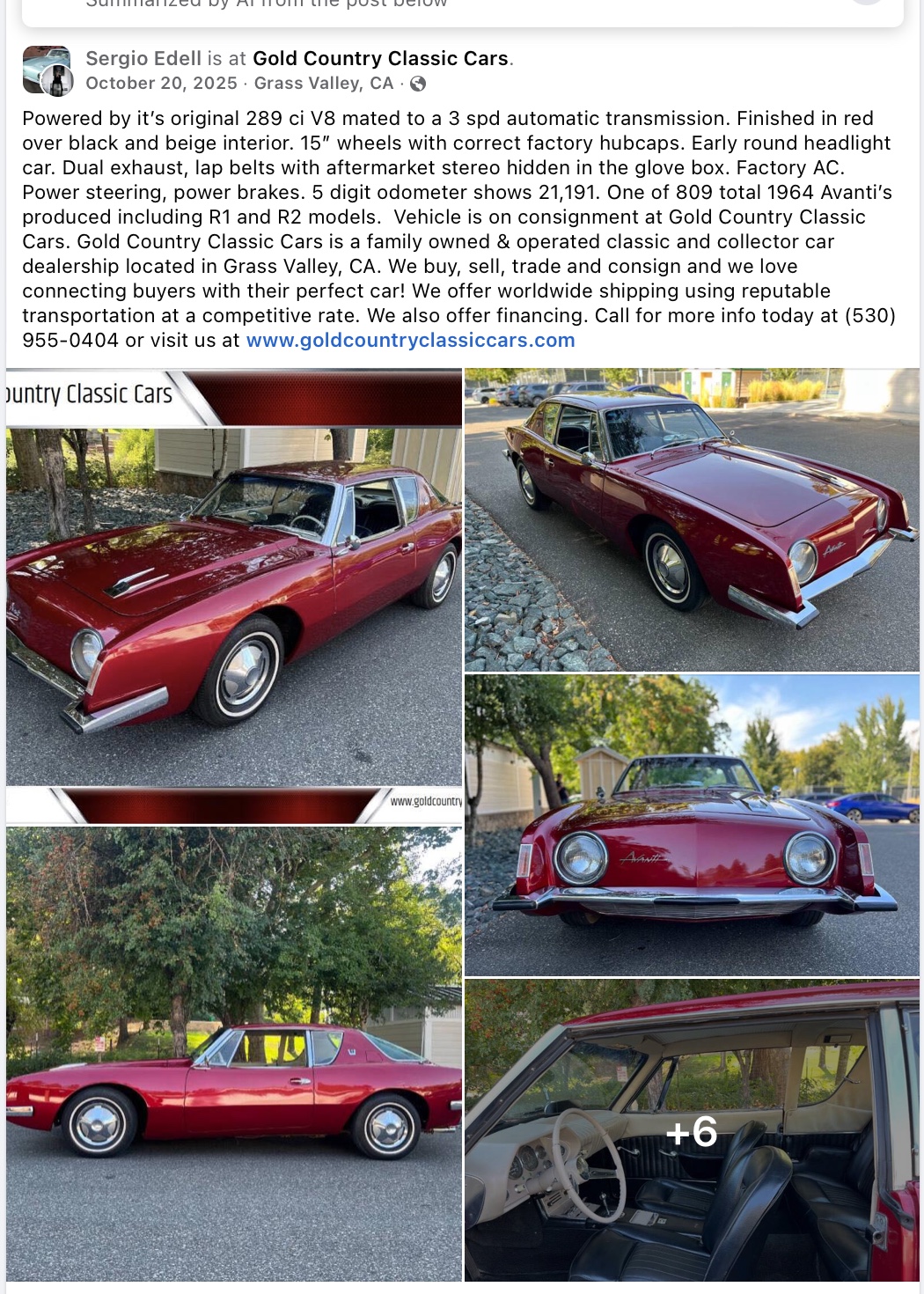Open Sergio Edell's profile name link
Image resolution: width=924 pixels, height=1294 pixels.
(x=143, y=58)
